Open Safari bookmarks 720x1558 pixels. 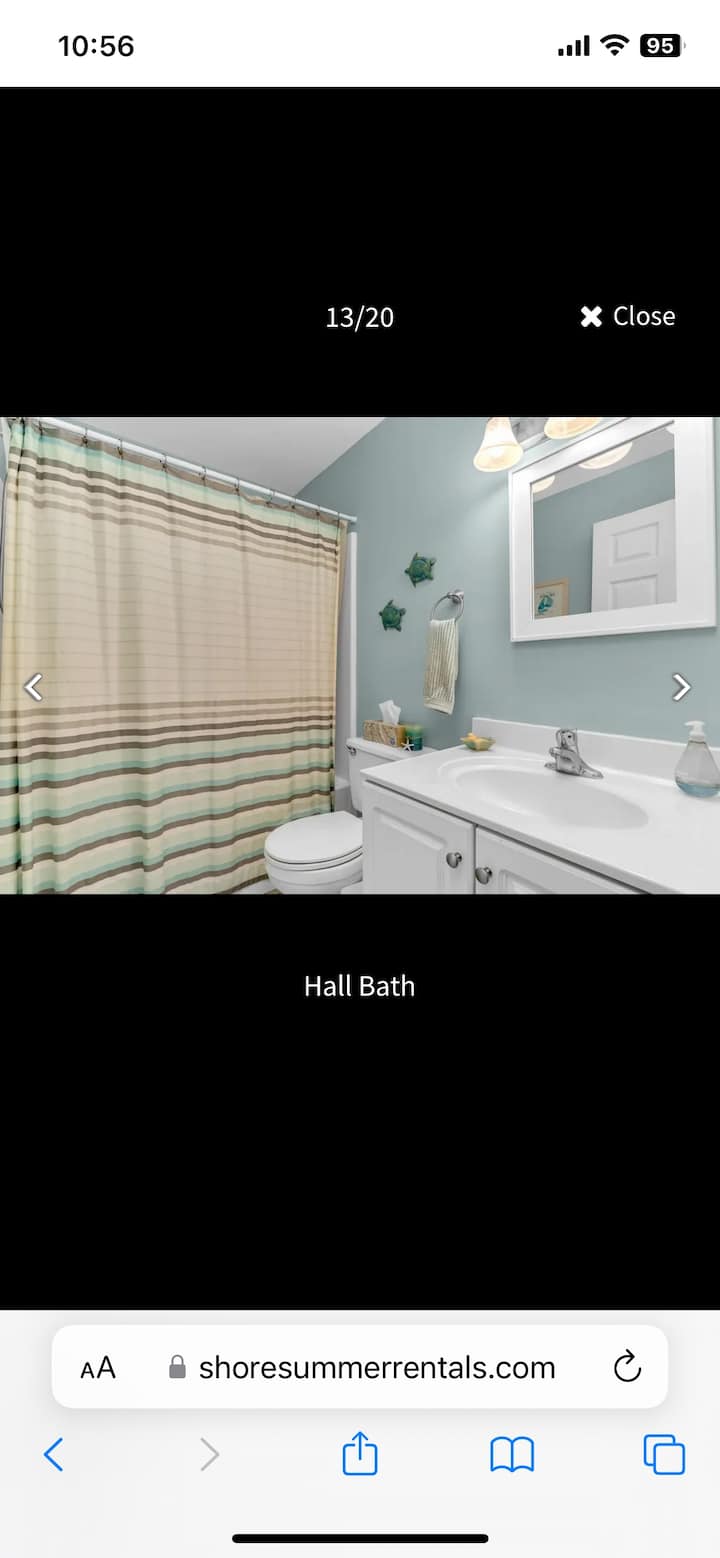[x=512, y=1454]
